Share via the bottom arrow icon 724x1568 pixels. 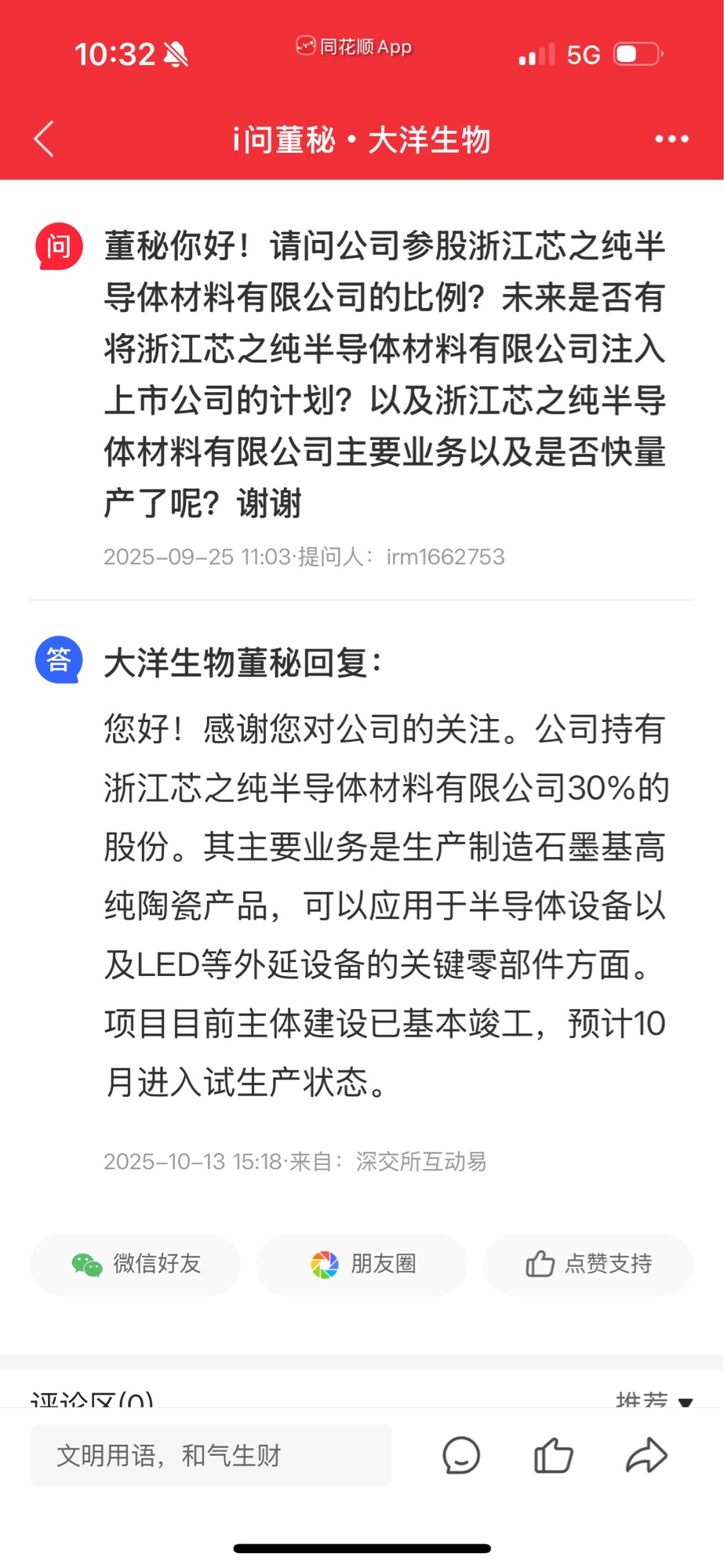646,1455
